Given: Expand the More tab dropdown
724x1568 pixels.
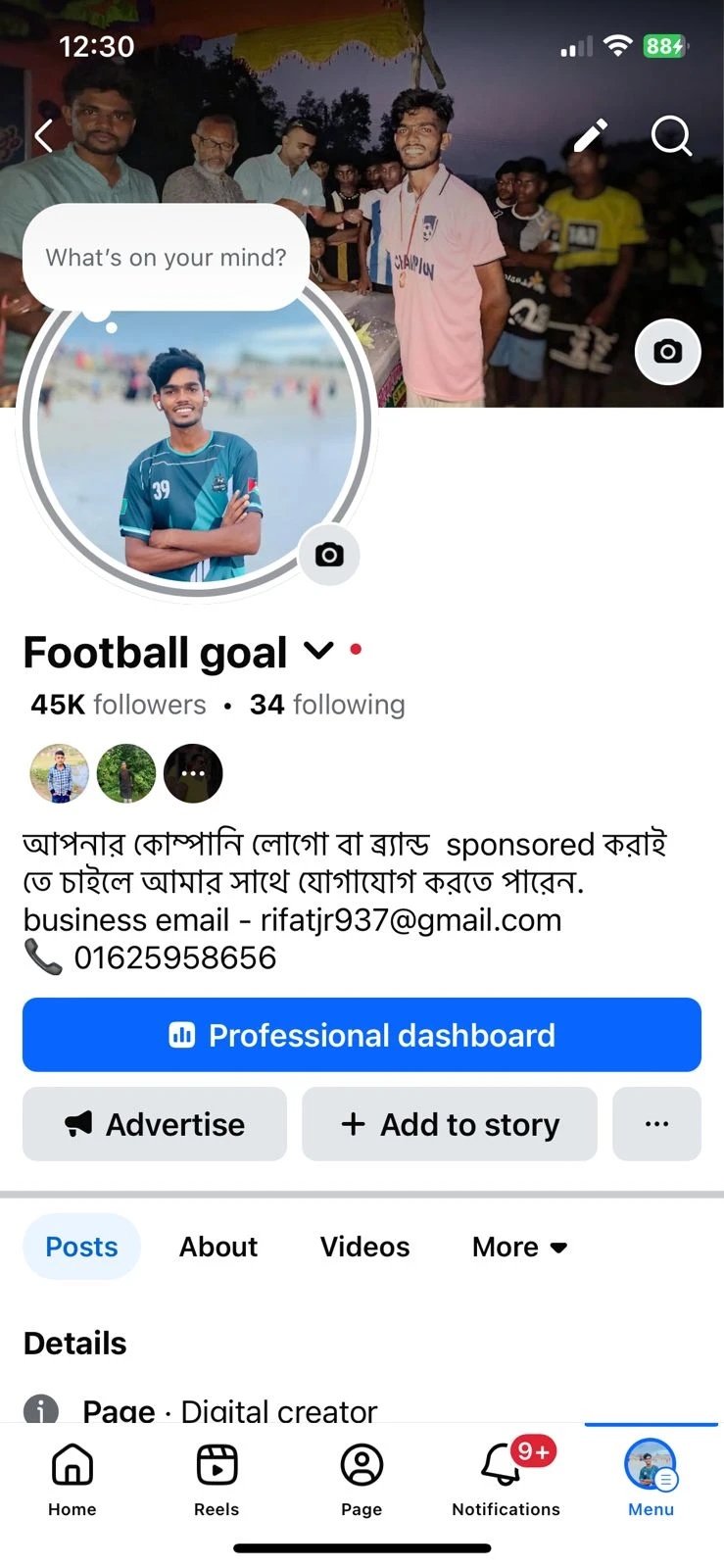Looking at the screenshot, I should coord(519,1247).
